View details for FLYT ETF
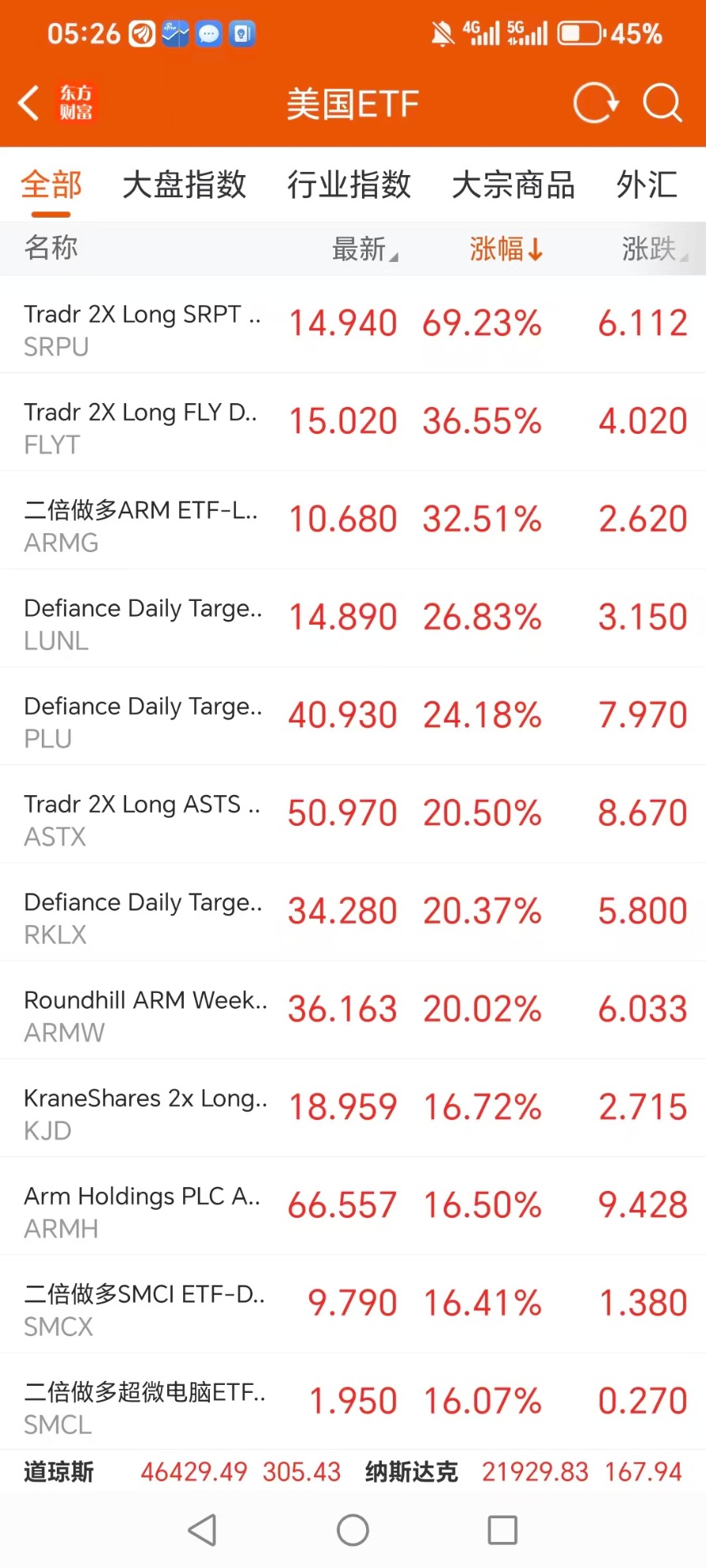 [x=353, y=422]
